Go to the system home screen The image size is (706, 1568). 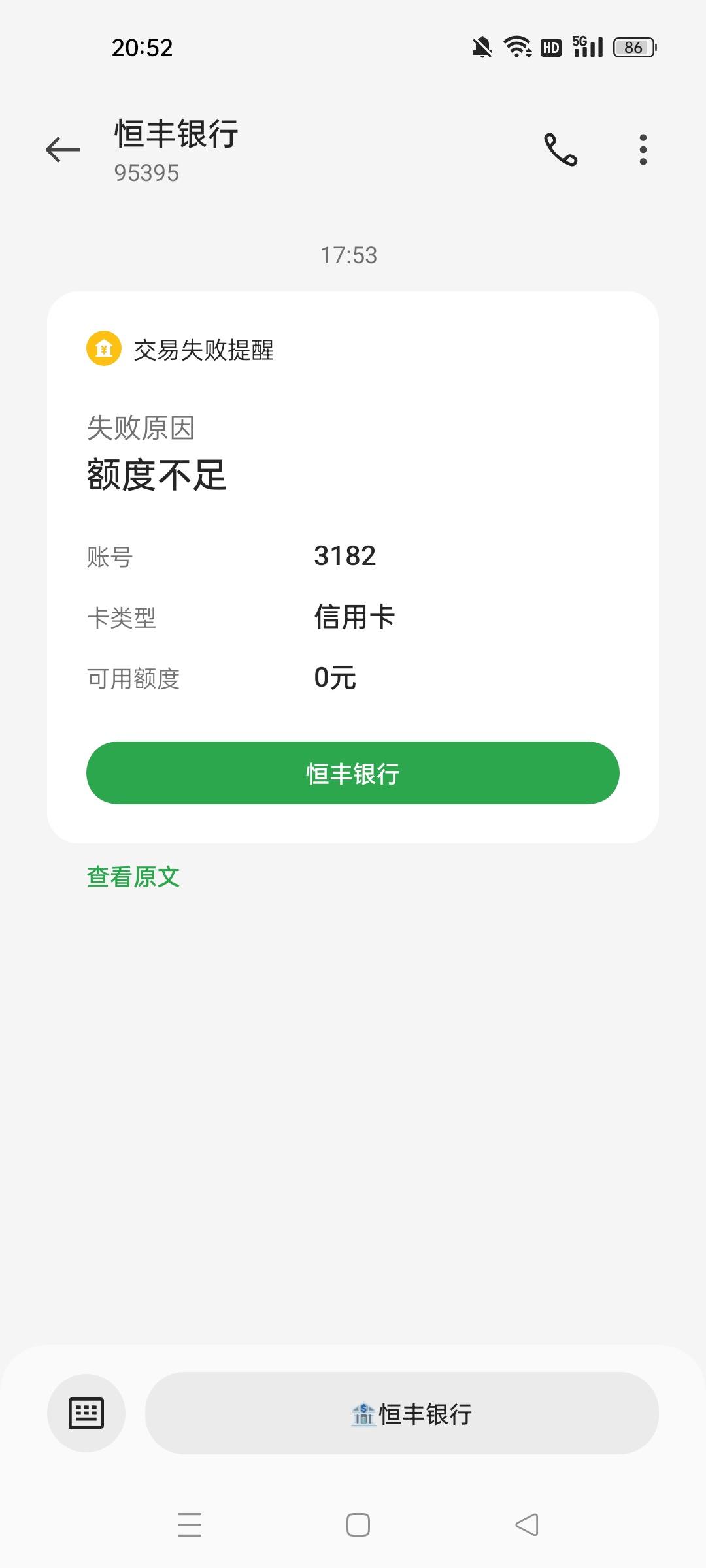click(358, 1525)
